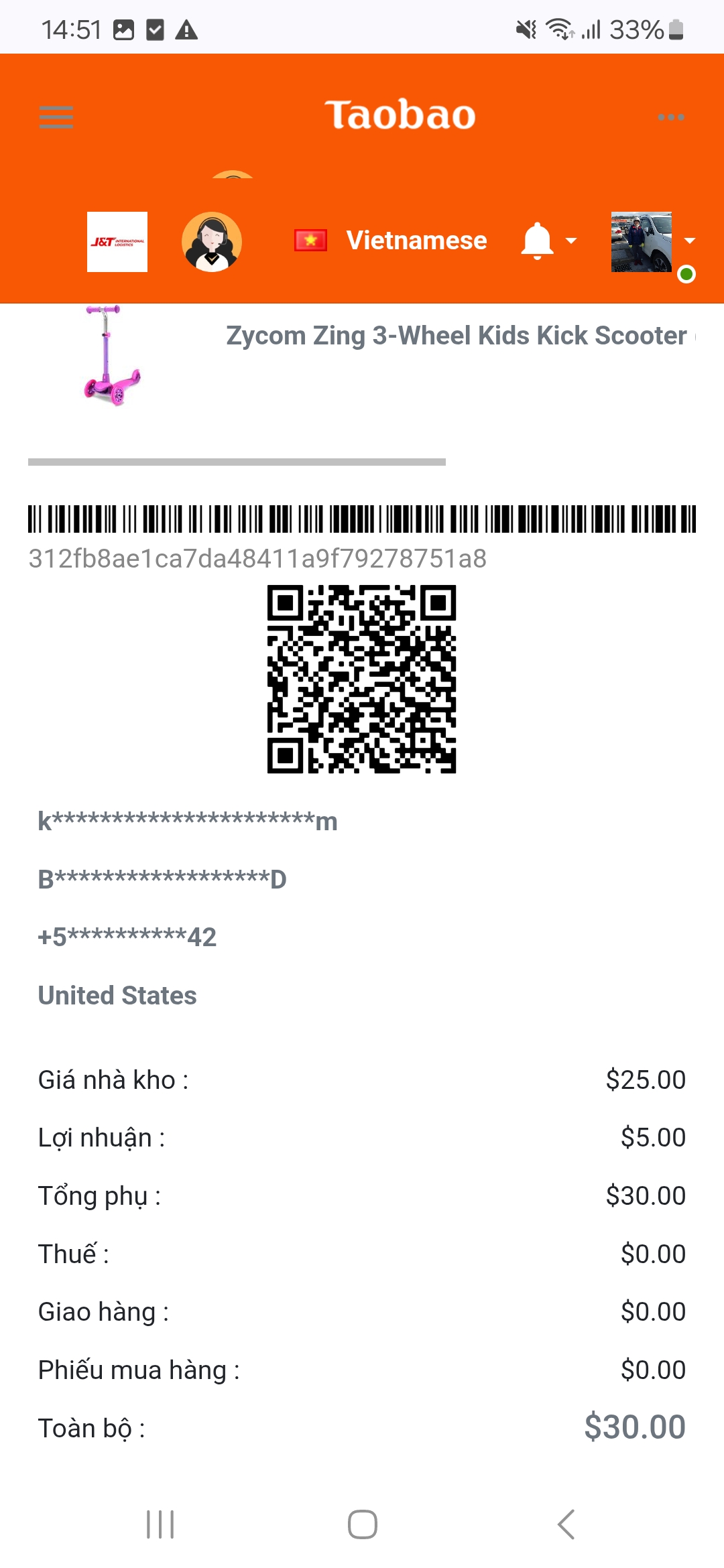The height and width of the screenshot is (1568, 724).
Task: Go to the system home screen
Action: pos(362,1524)
